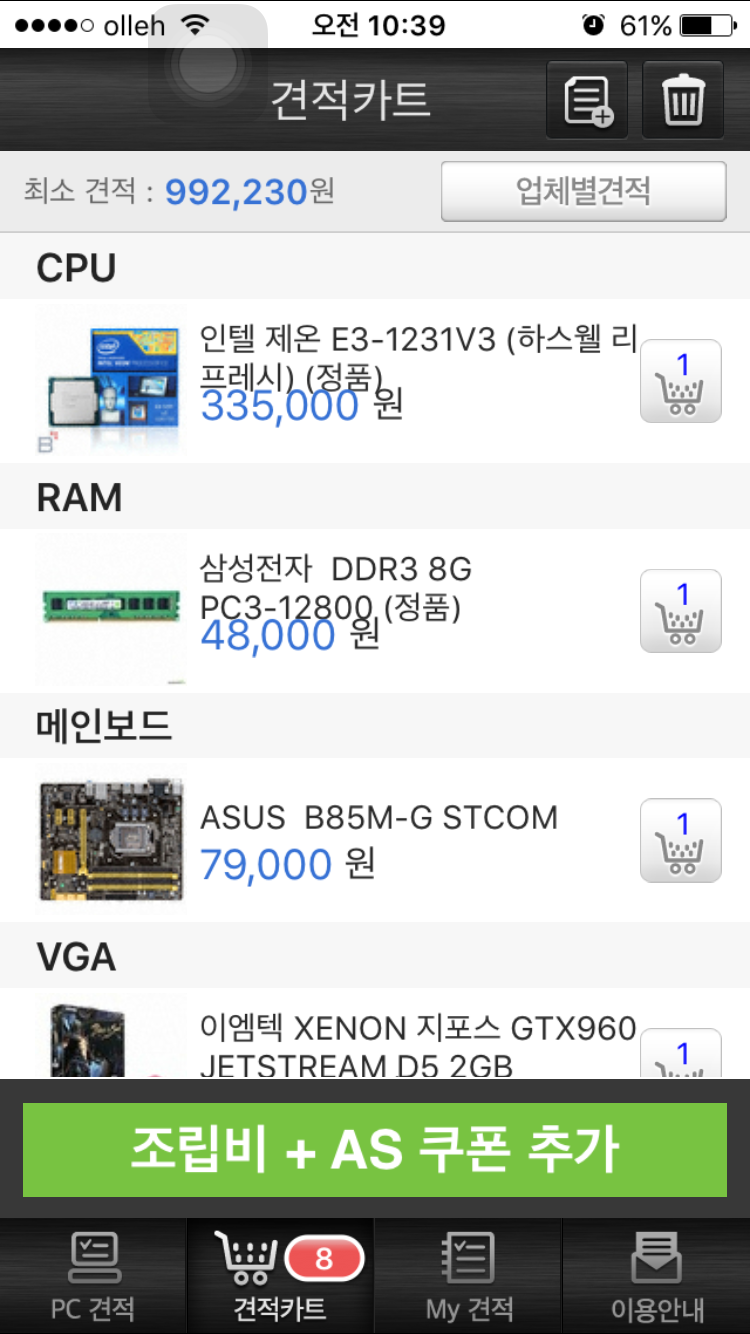This screenshot has height=1334, width=750.
Task: Tap the save estimate icon
Action: [587, 100]
